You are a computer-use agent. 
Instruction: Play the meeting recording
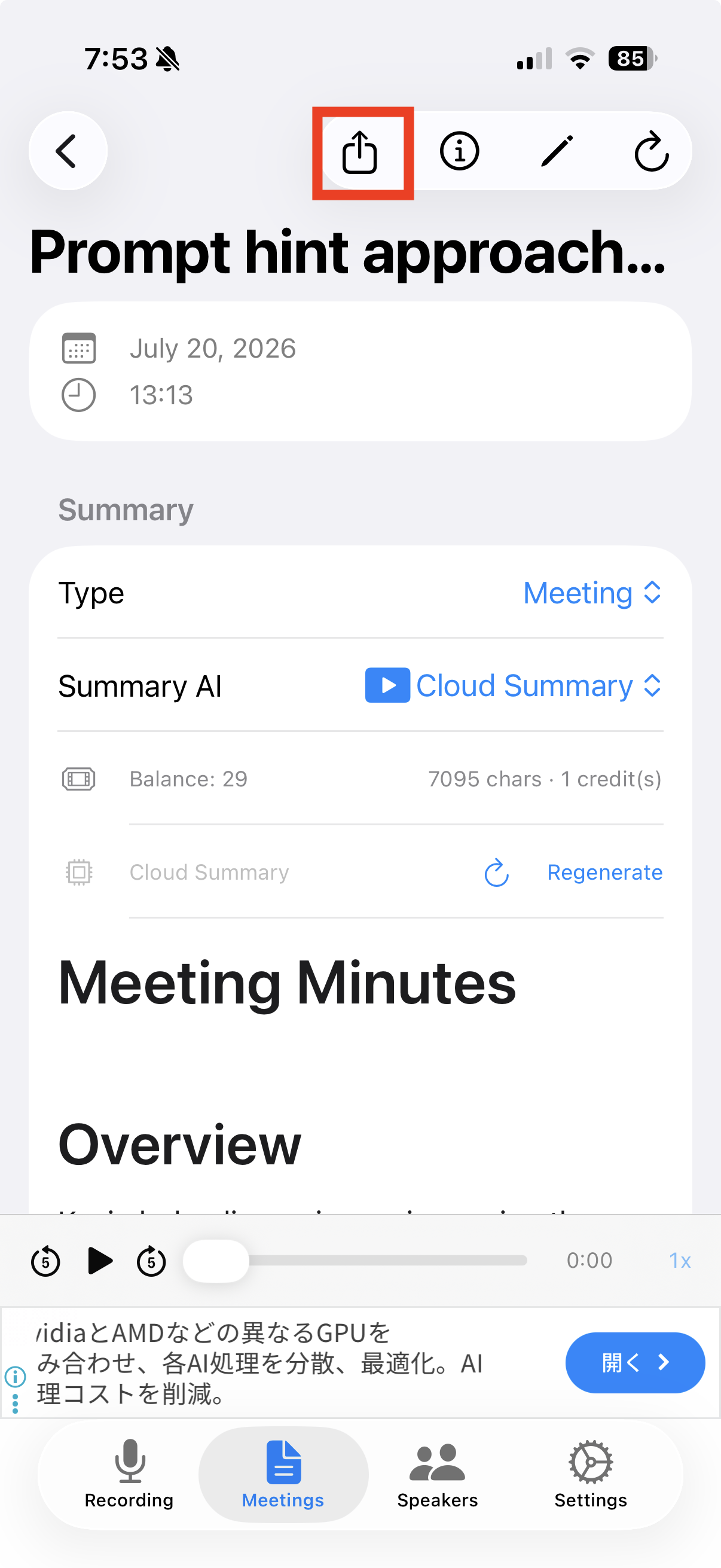pyautogui.click(x=100, y=1261)
